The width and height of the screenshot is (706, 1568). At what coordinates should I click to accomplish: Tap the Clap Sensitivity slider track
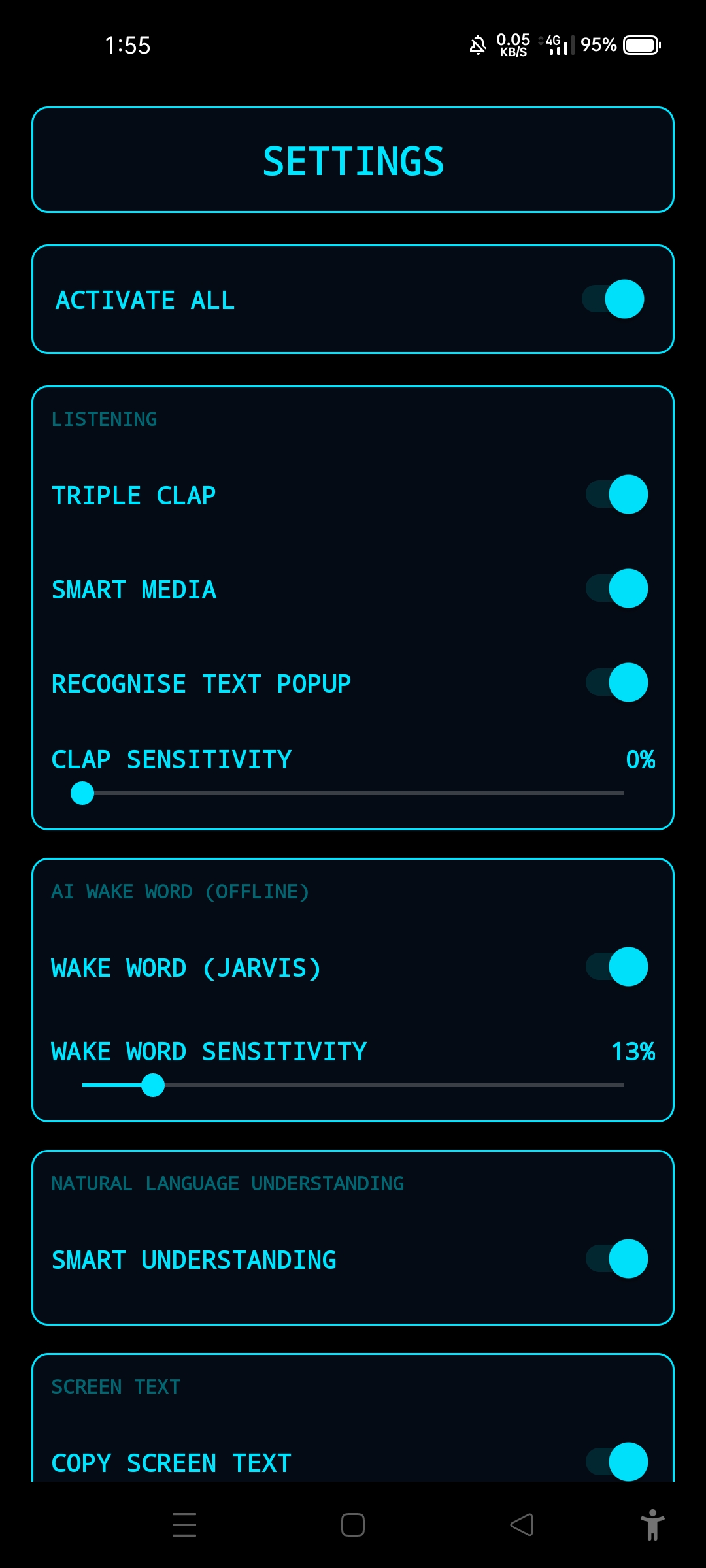pos(353,793)
